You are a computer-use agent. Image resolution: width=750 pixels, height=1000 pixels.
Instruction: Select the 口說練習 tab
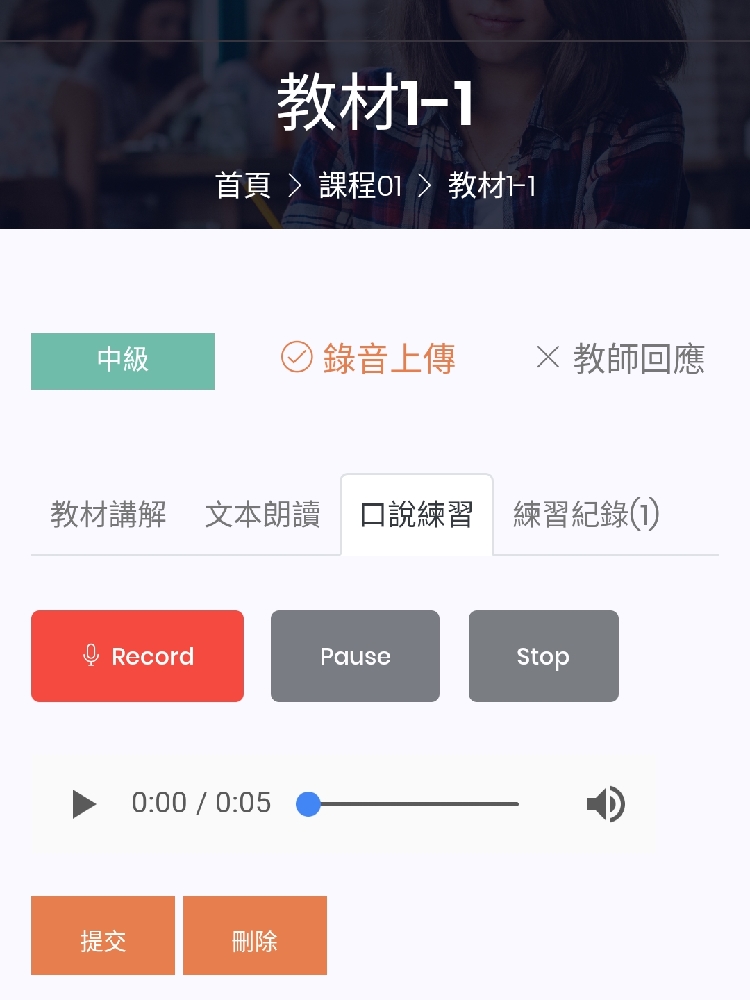pos(416,515)
